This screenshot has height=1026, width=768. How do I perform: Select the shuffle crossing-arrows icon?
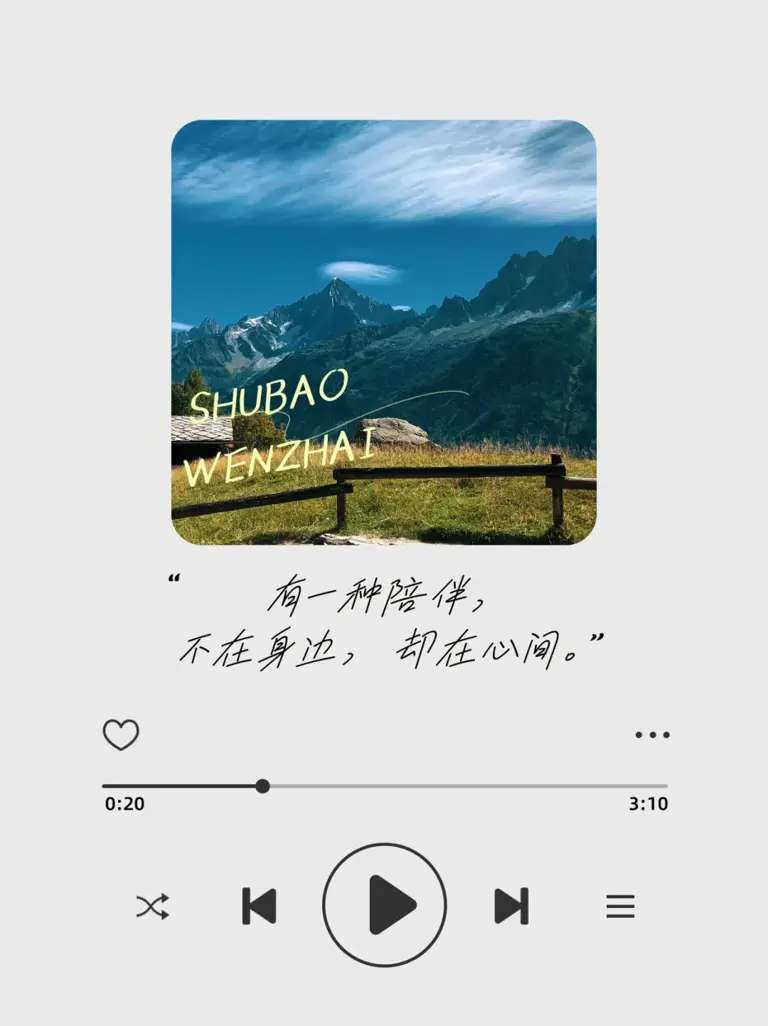click(x=152, y=906)
